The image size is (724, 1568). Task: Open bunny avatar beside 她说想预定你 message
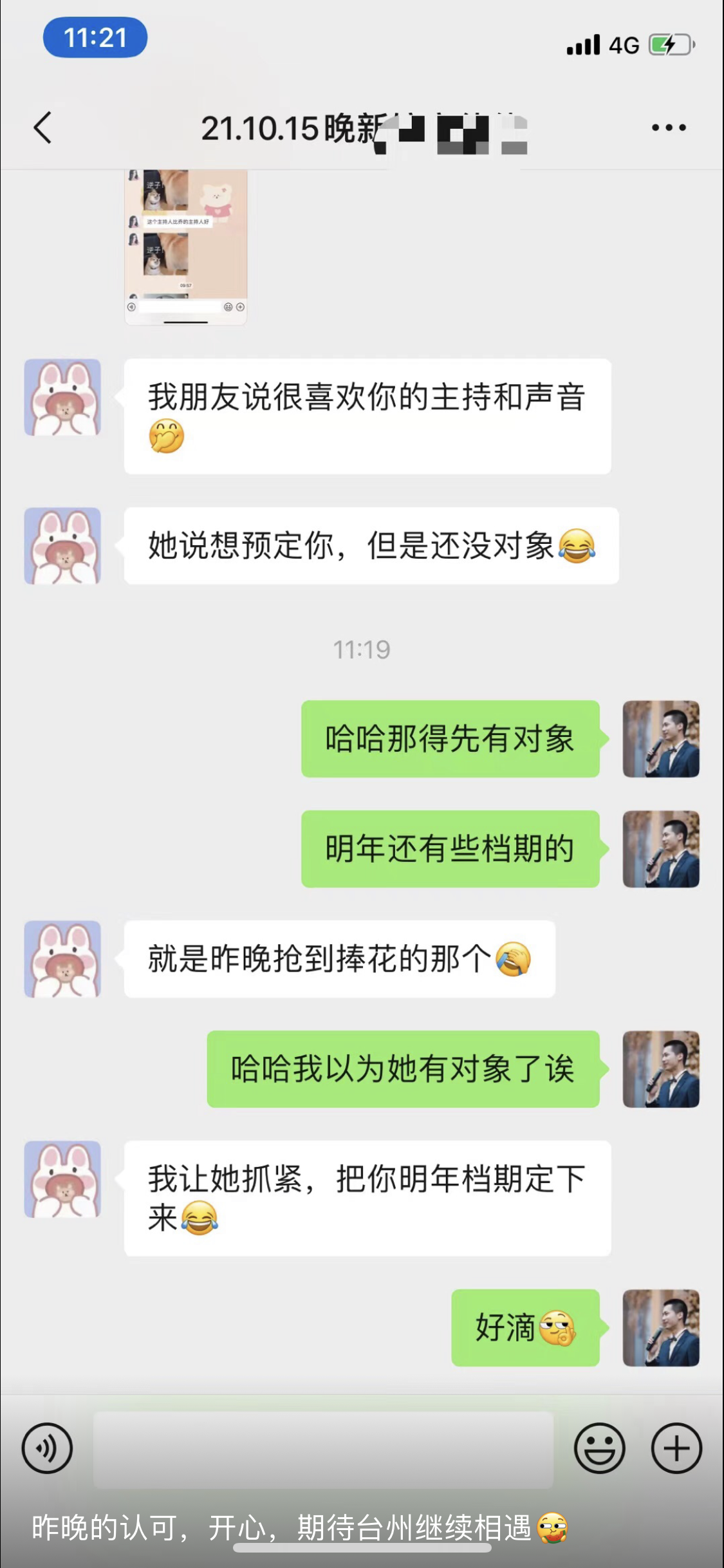click(62, 546)
